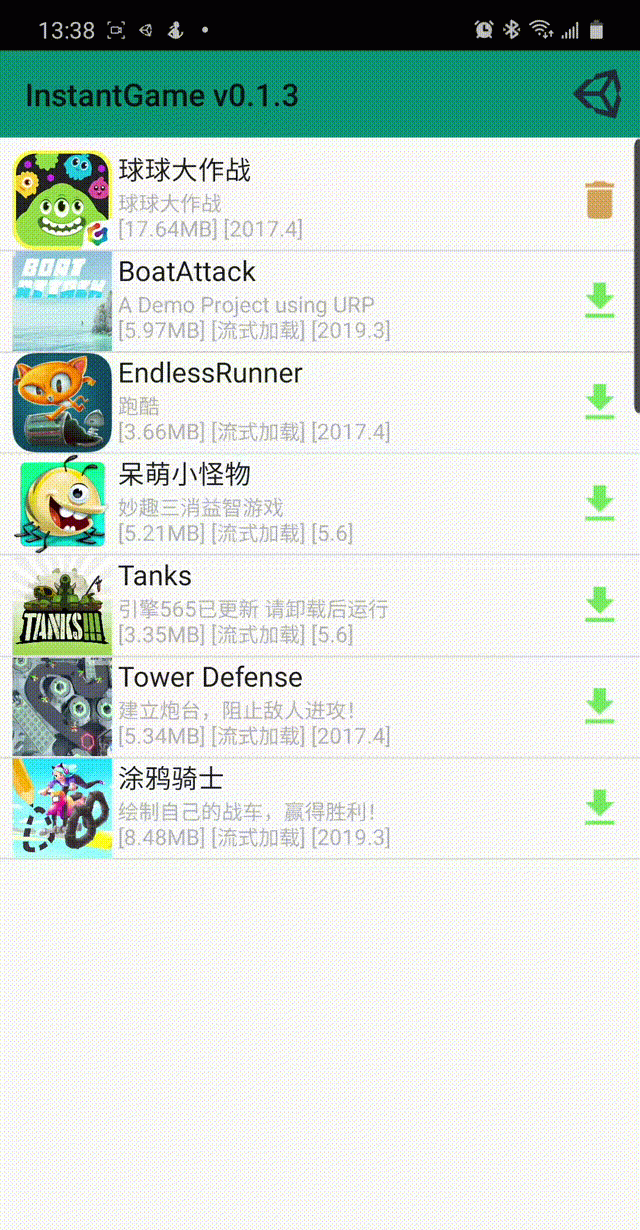Open the Tower Defense list row
The image size is (640, 1230).
(300, 707)
